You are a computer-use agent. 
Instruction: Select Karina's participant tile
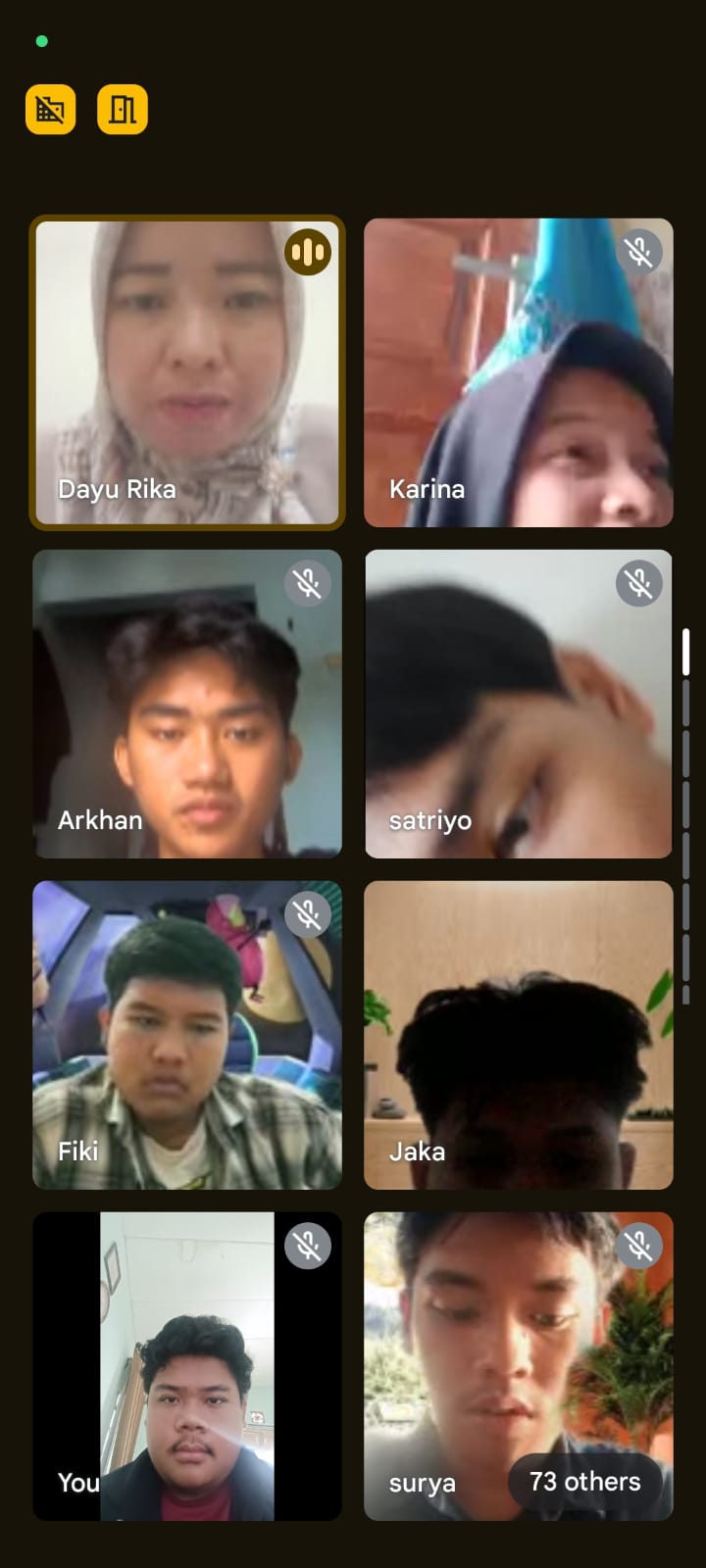(518, 372)
